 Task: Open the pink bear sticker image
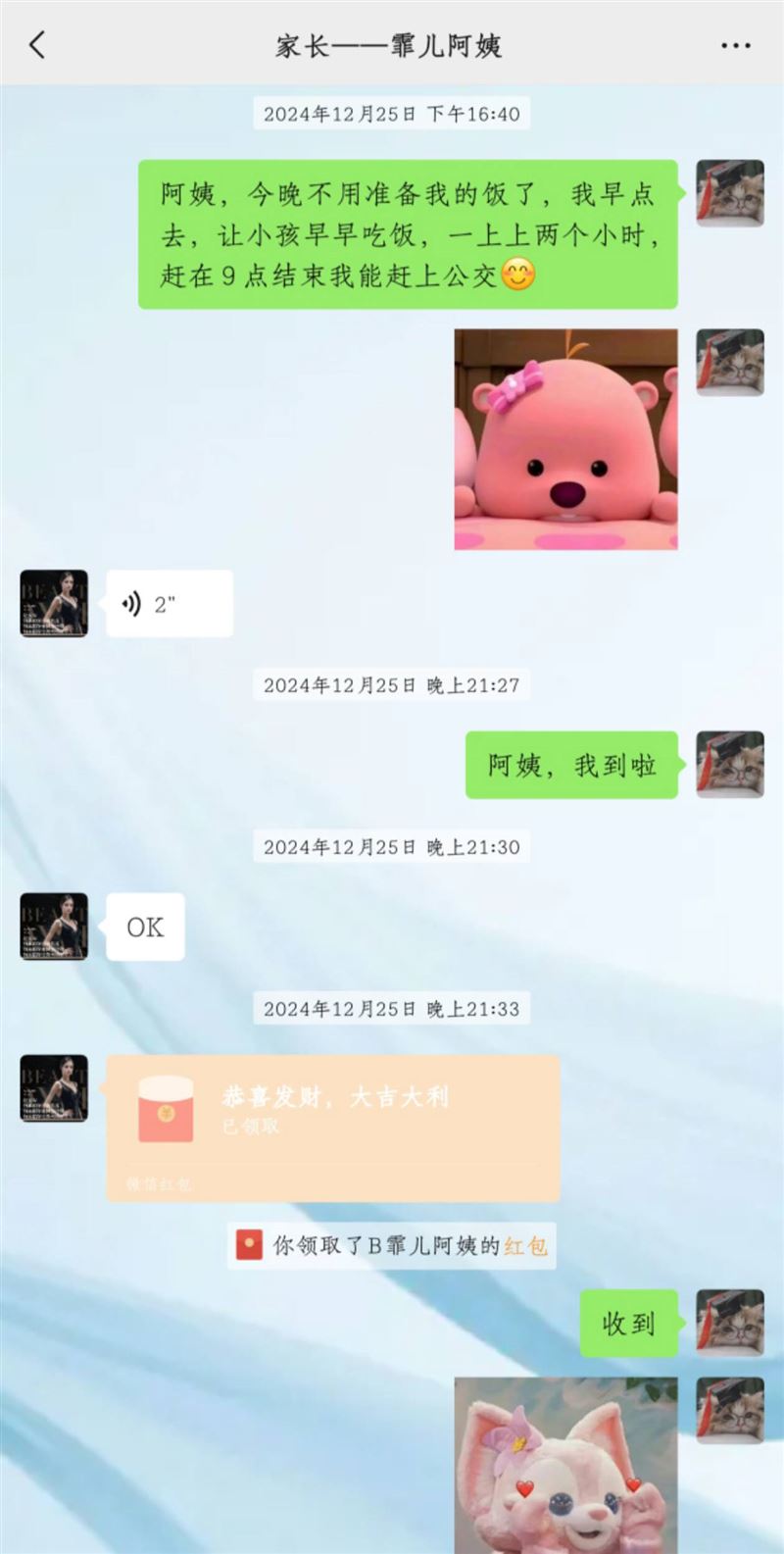565,439
